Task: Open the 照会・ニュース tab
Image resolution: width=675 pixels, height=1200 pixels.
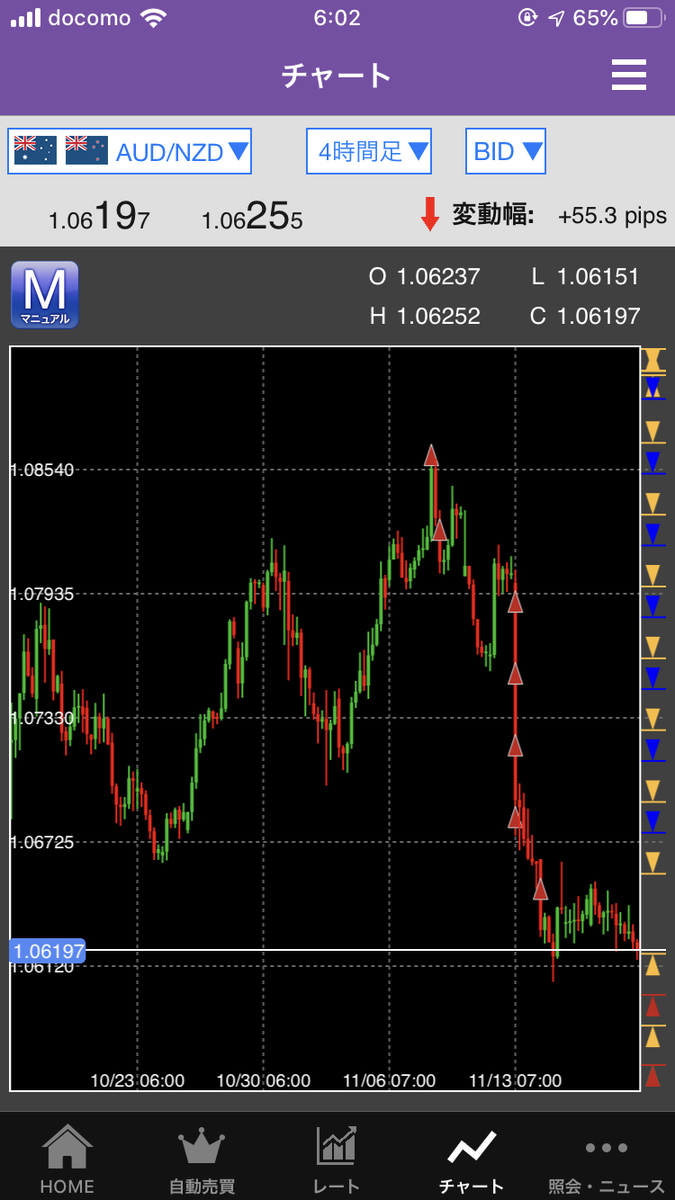Action: tap(607, 1158)
